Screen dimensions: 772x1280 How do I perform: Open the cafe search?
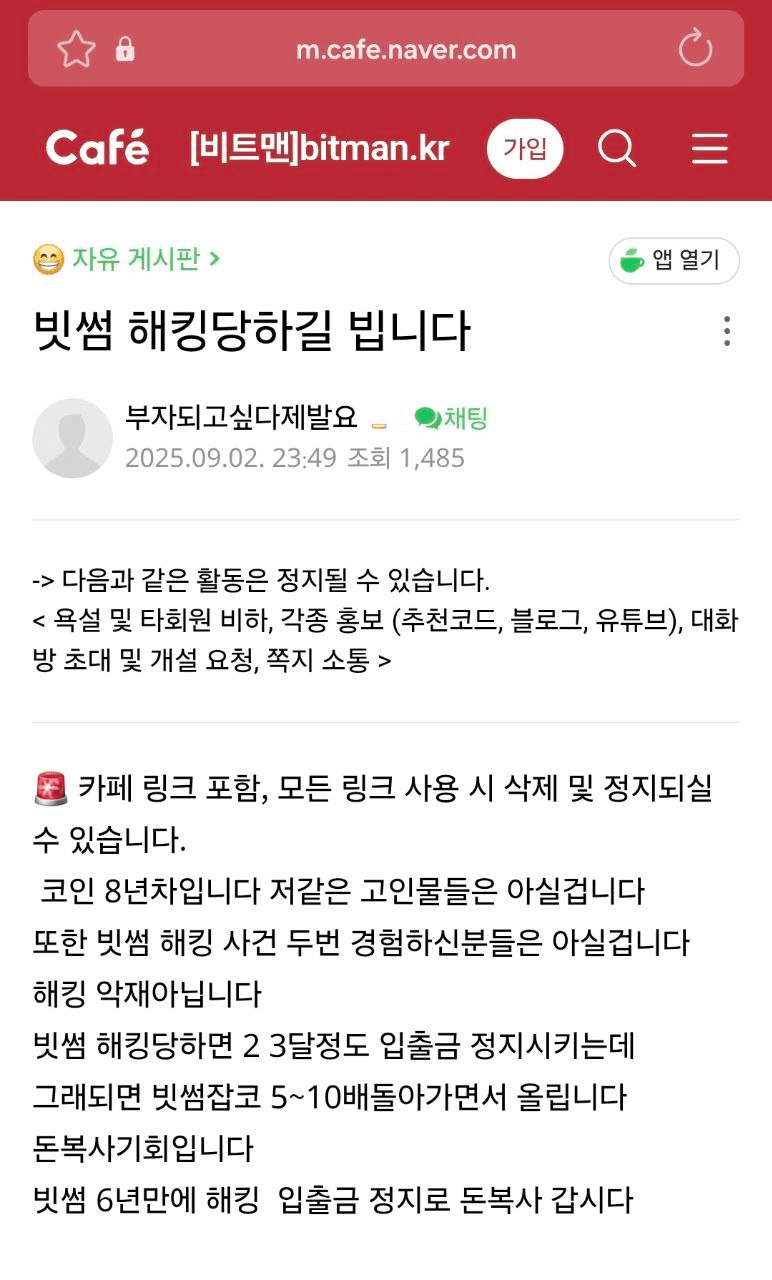617,150
